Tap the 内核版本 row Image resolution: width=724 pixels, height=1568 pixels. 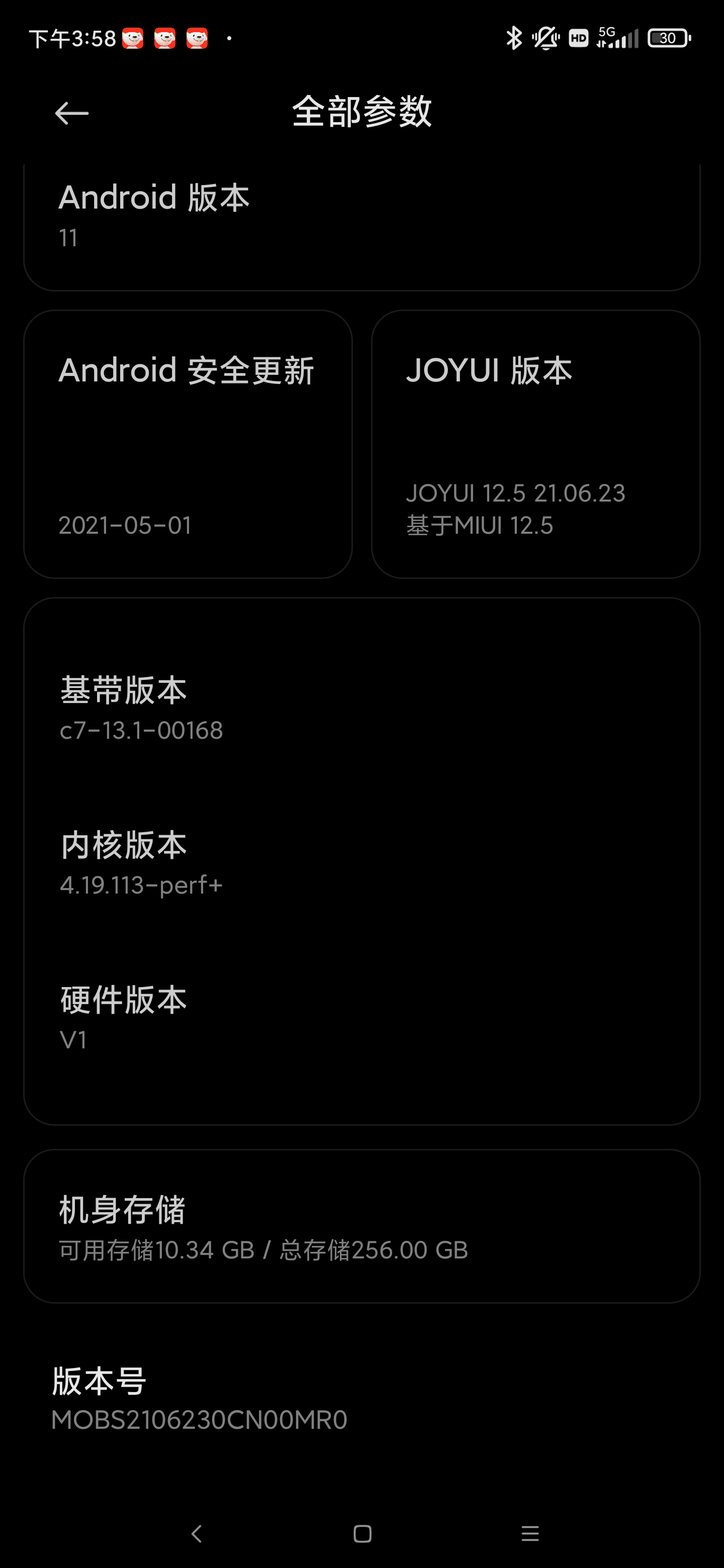point(361,862)
